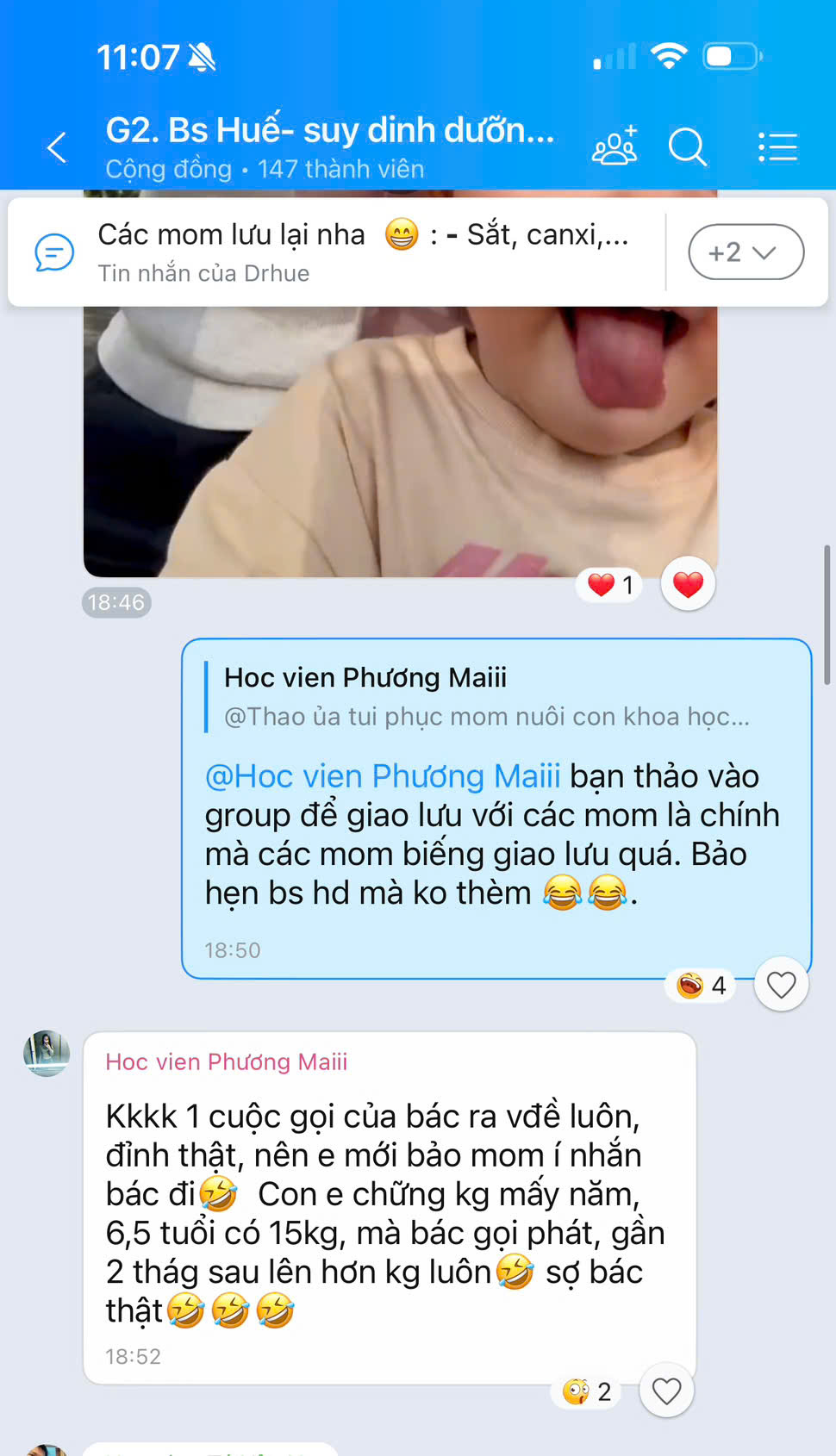Open Hoc vien Phương Maiii's avatar
This screenshot has width=836, height=1456.
coord(47,1053)
